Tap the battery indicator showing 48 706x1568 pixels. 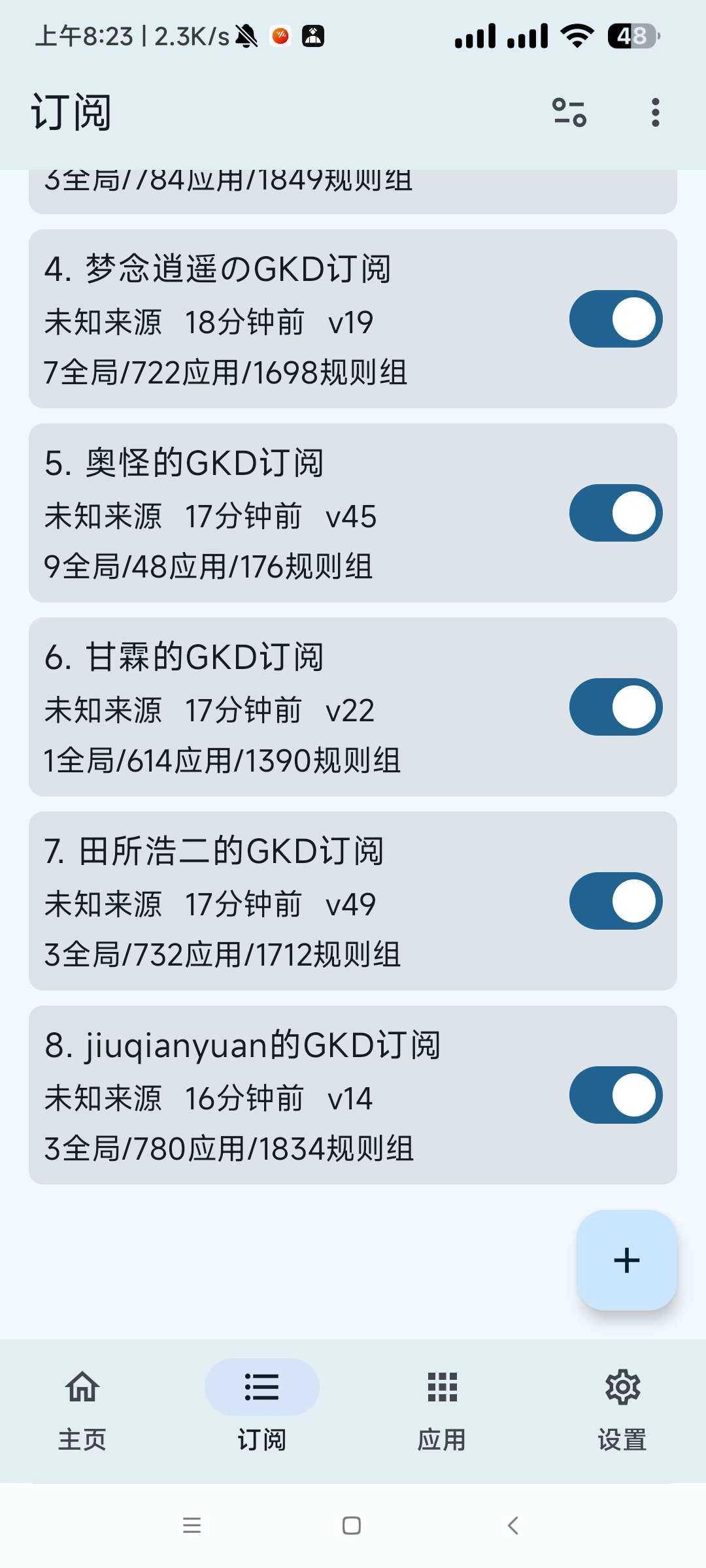tap(635, 36)
